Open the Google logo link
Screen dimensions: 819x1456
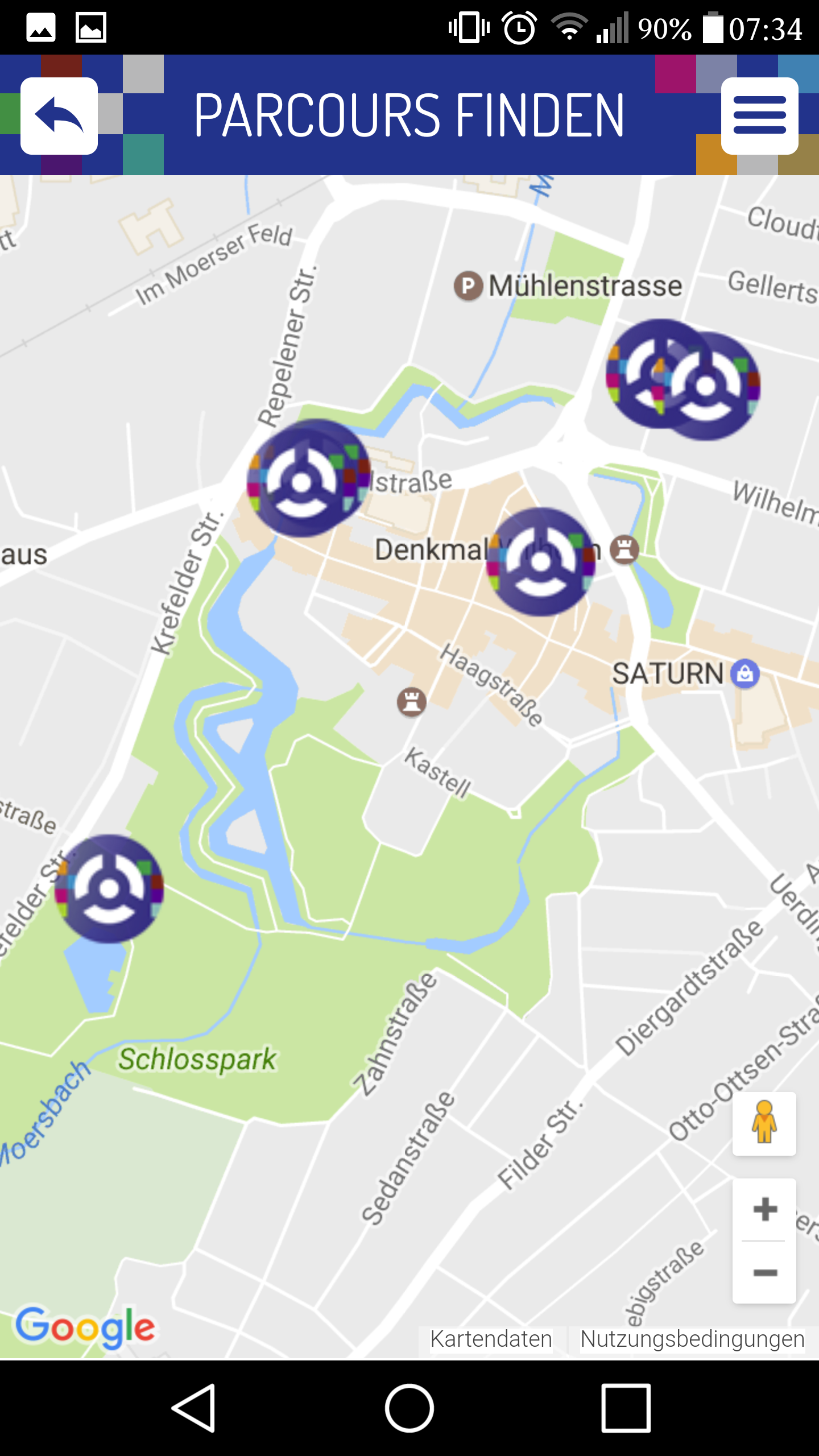85,1326
